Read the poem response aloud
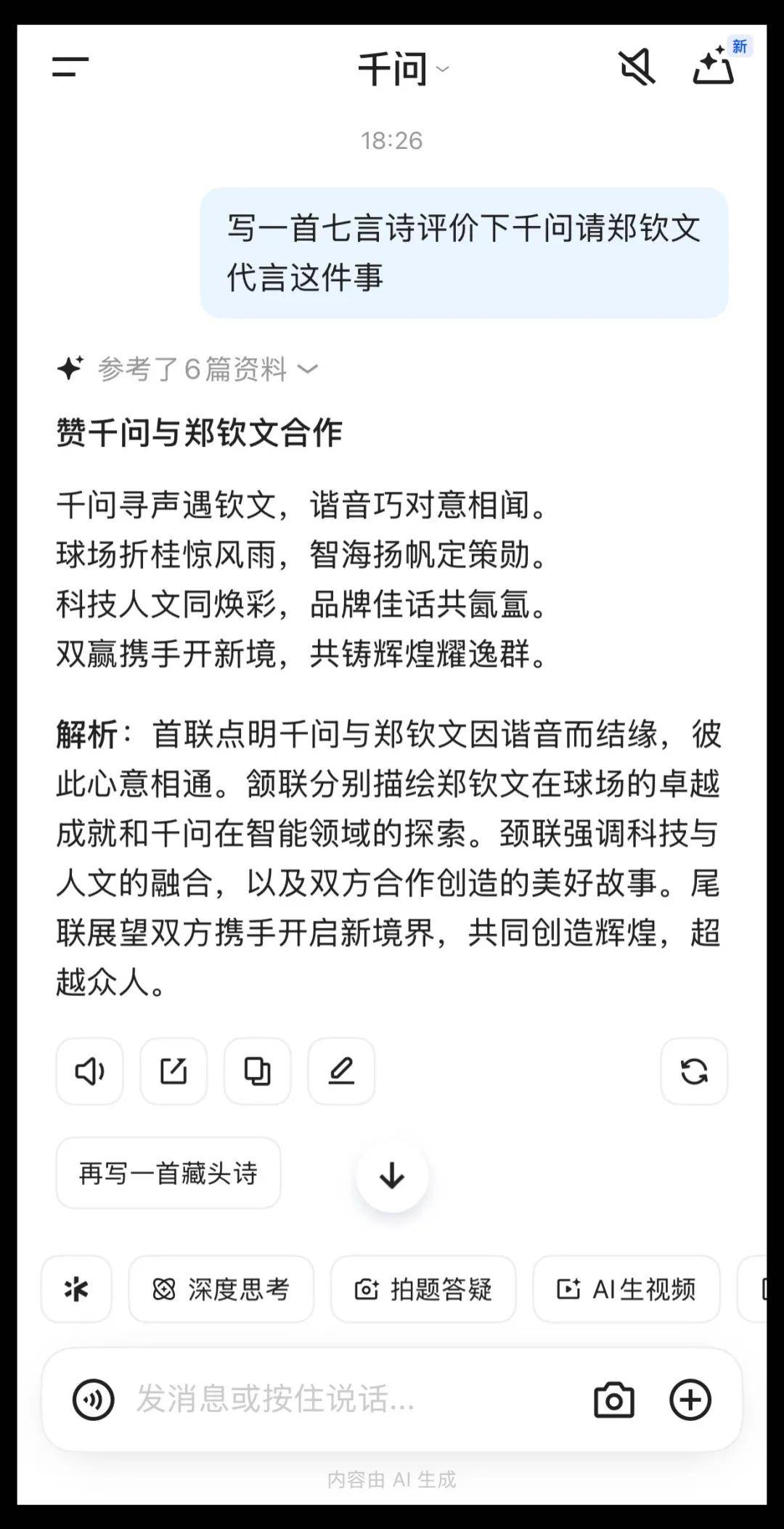The width and height of the screenshot is (784, 1529). click(90, 1071)
